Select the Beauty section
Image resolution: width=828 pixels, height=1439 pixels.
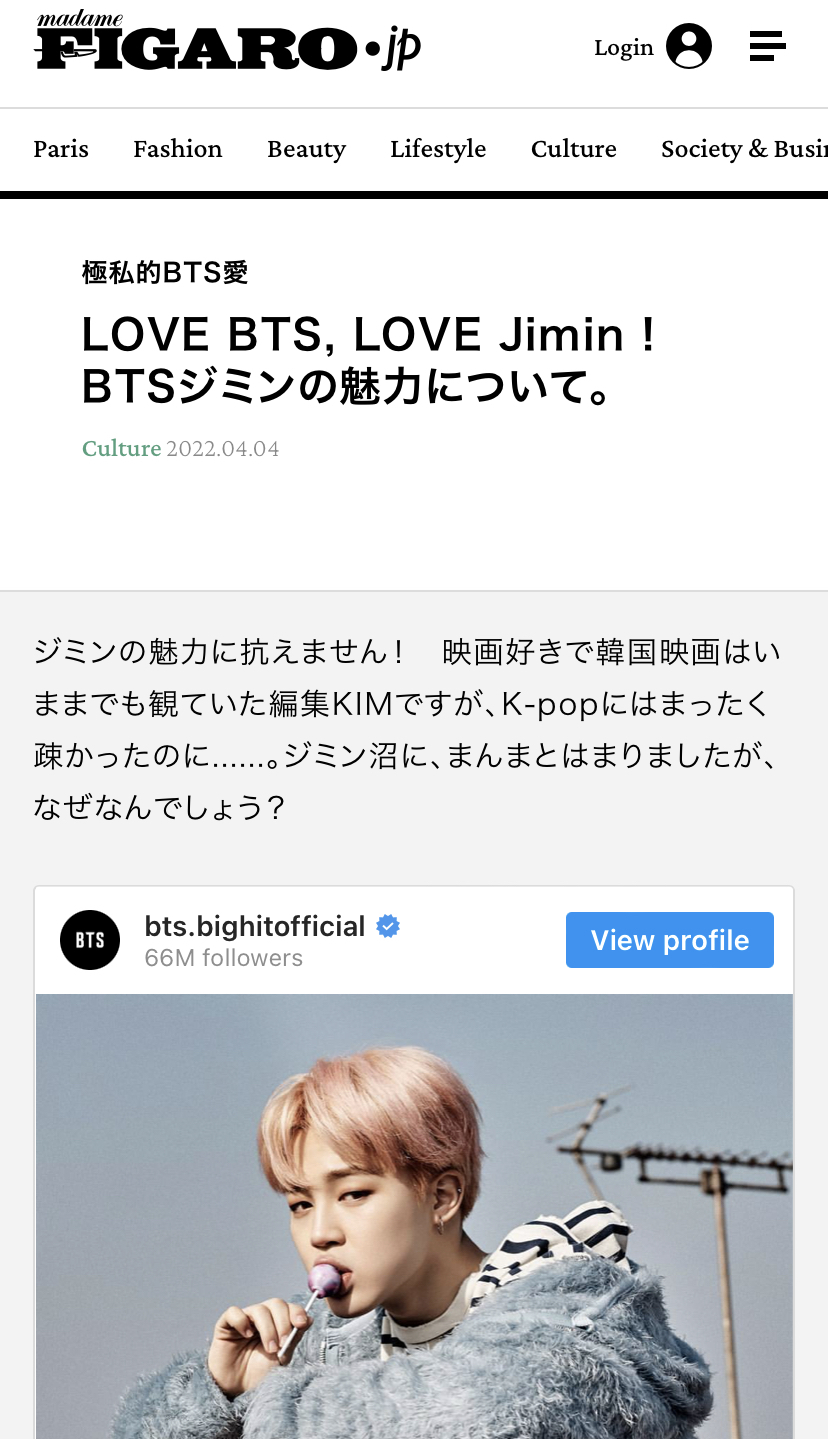[x=306, y=149]
